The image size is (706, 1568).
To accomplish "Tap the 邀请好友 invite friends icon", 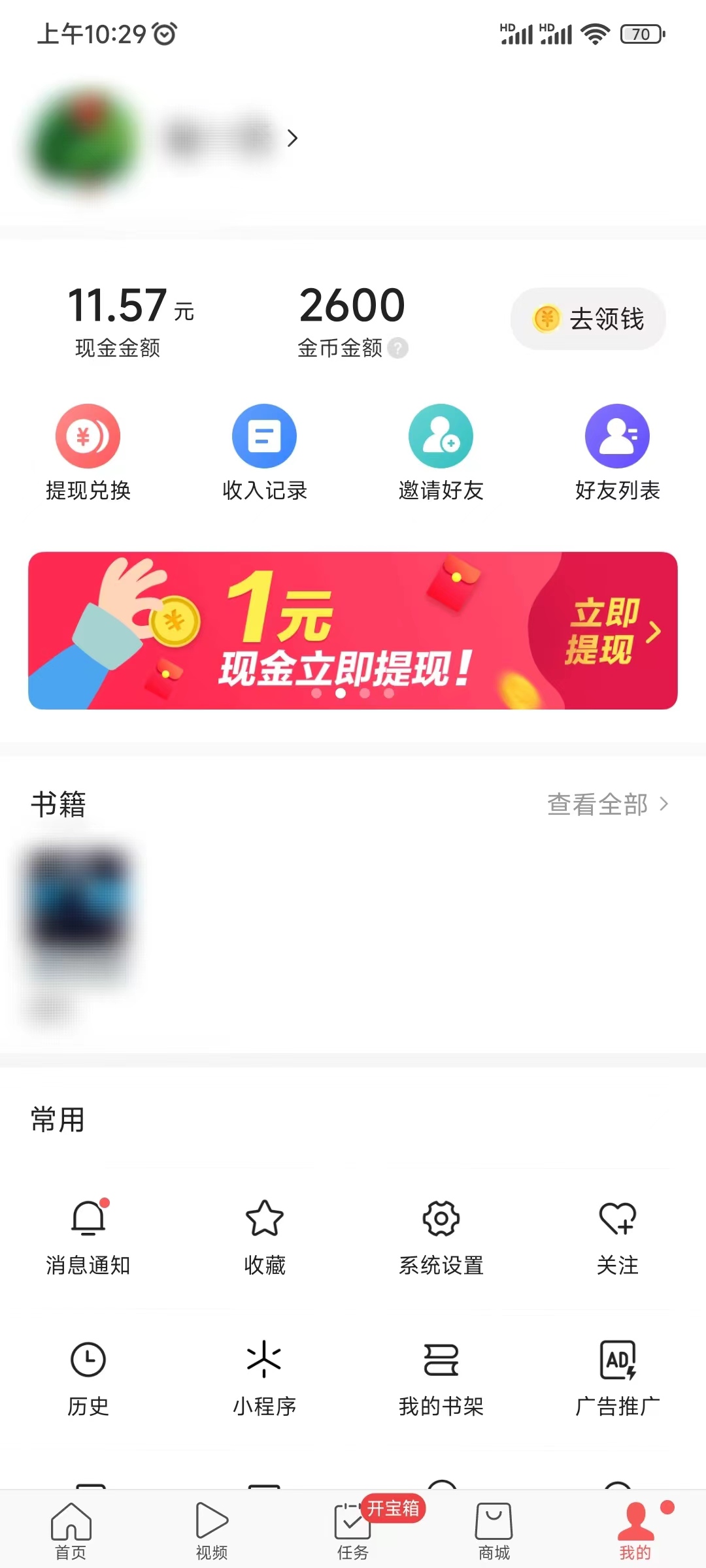I will coord(441,436).
